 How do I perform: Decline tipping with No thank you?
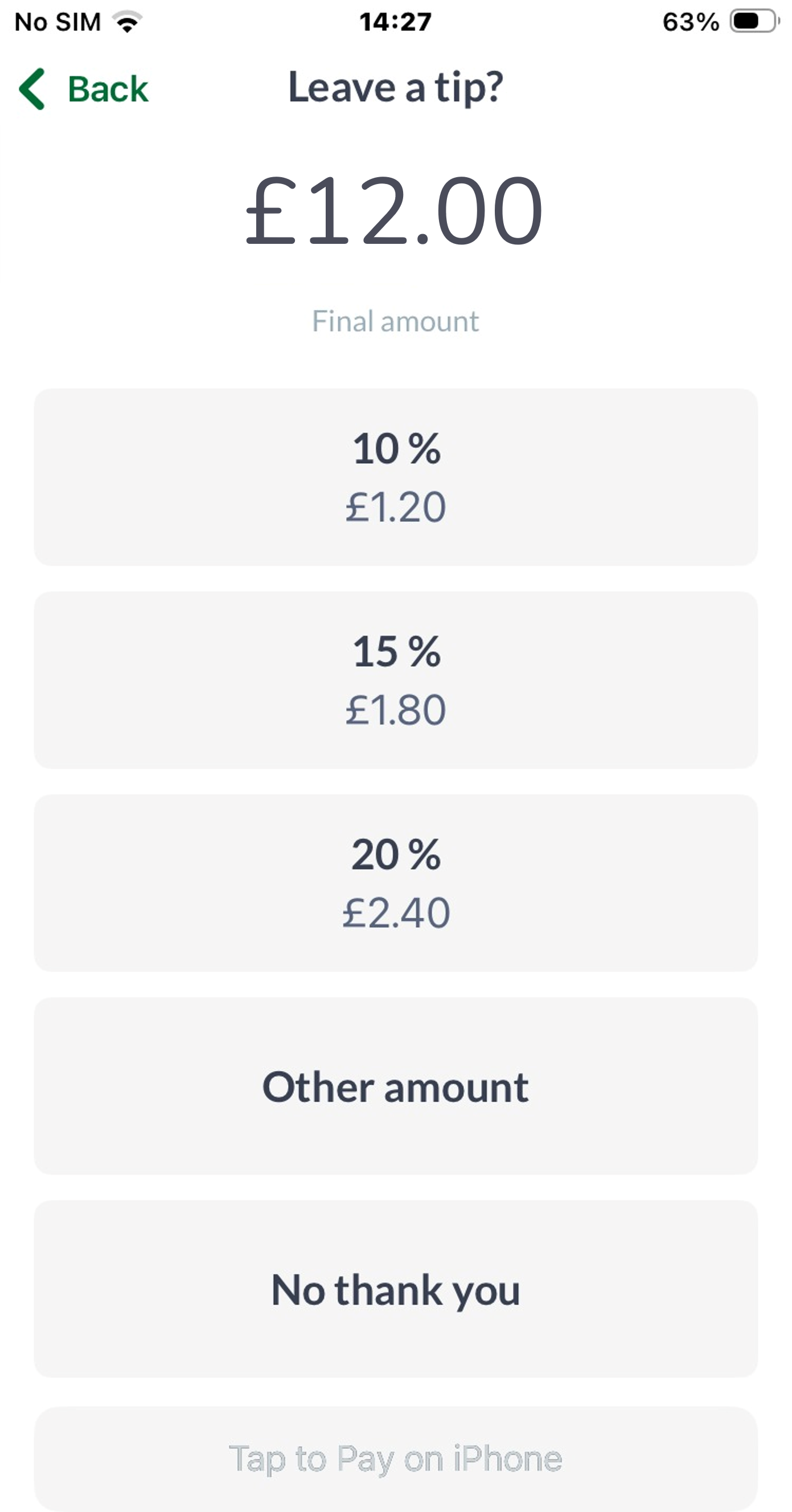(395, 1289)
